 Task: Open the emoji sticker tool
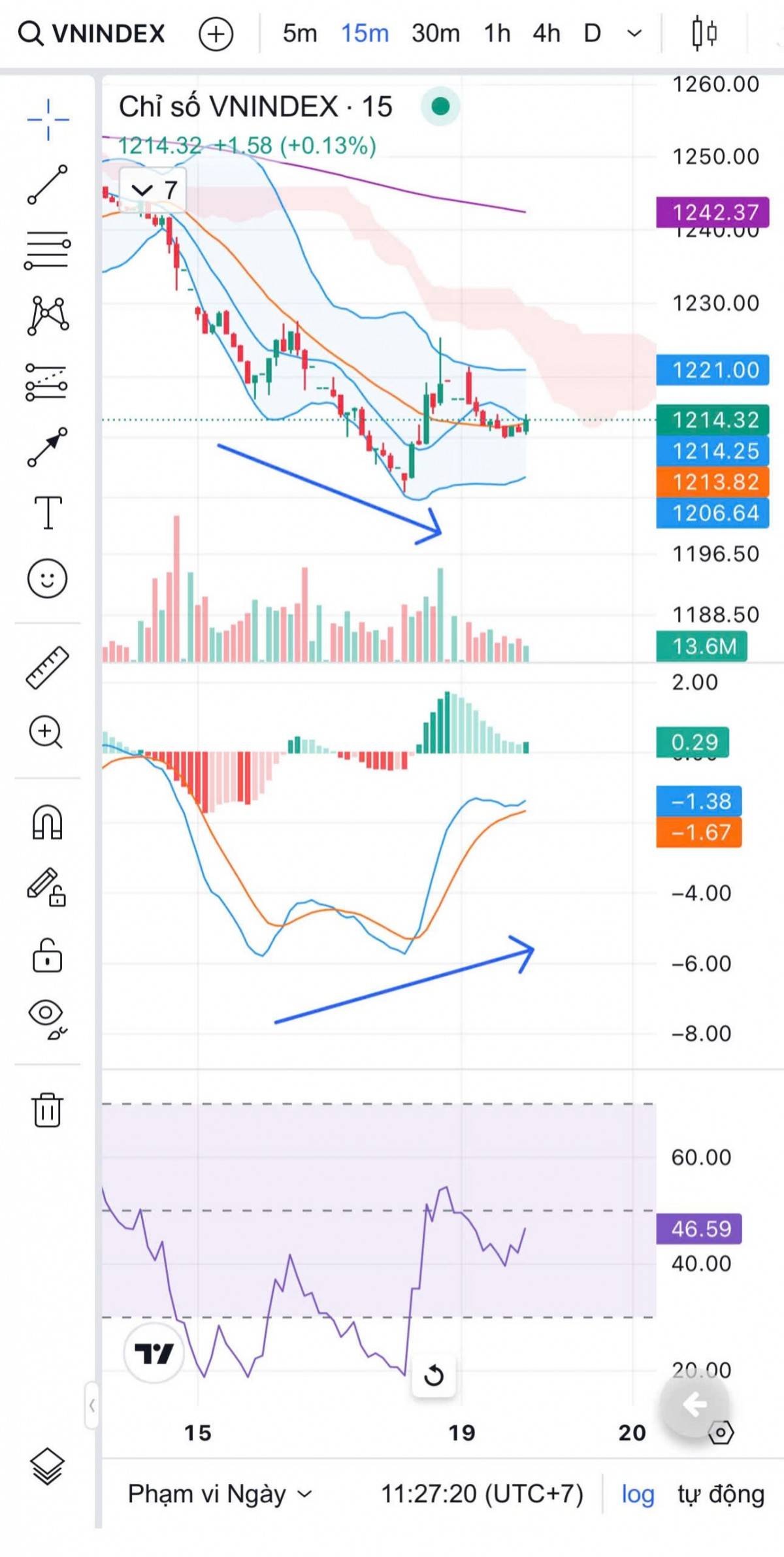(47, 578)
